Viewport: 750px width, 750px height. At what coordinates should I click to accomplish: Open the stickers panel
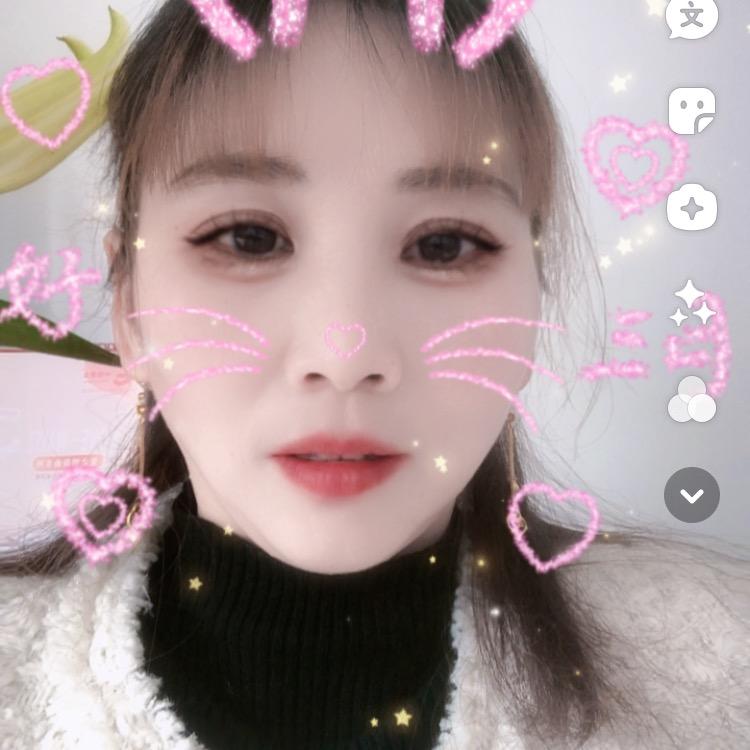coord(691,110)
